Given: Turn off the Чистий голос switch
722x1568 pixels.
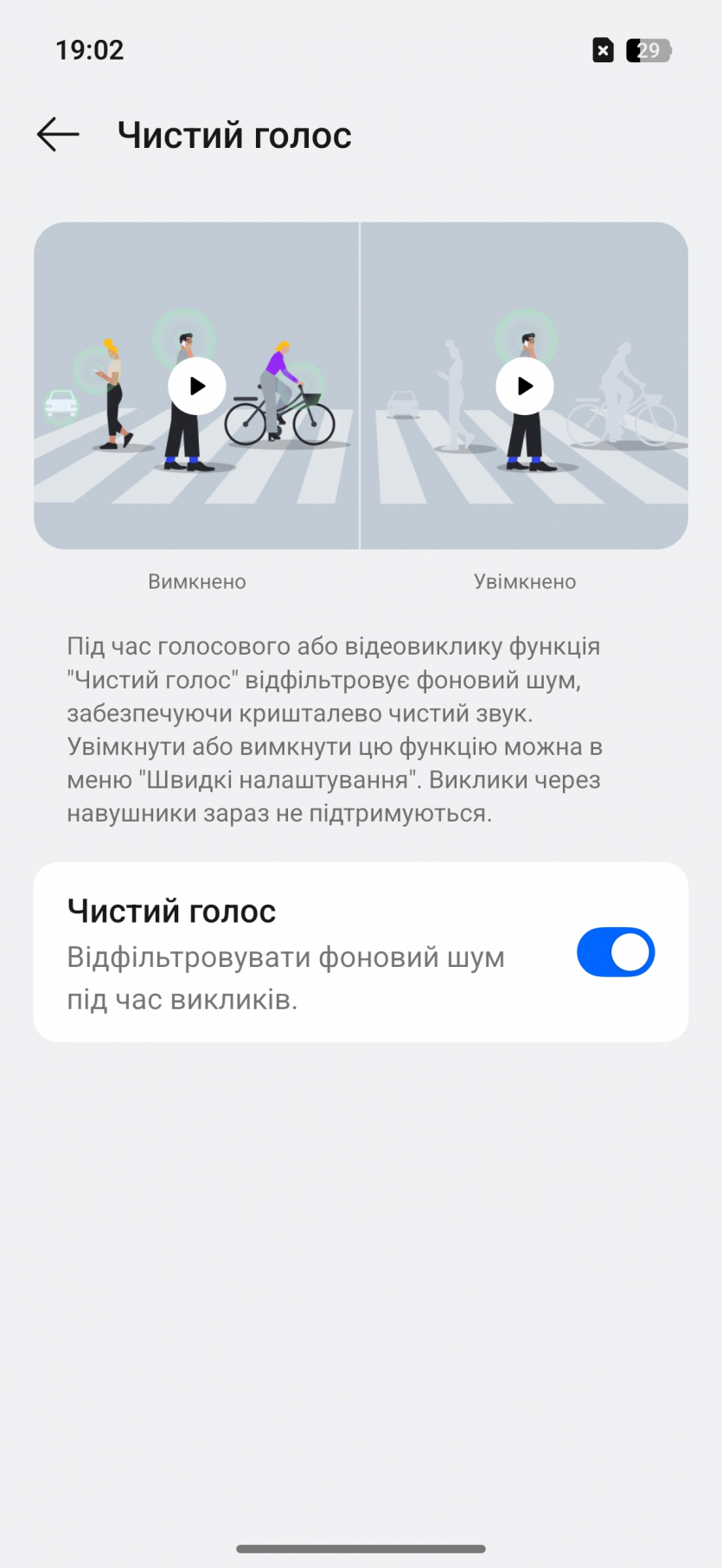Looking at the screenshot, I should point(615,952).
